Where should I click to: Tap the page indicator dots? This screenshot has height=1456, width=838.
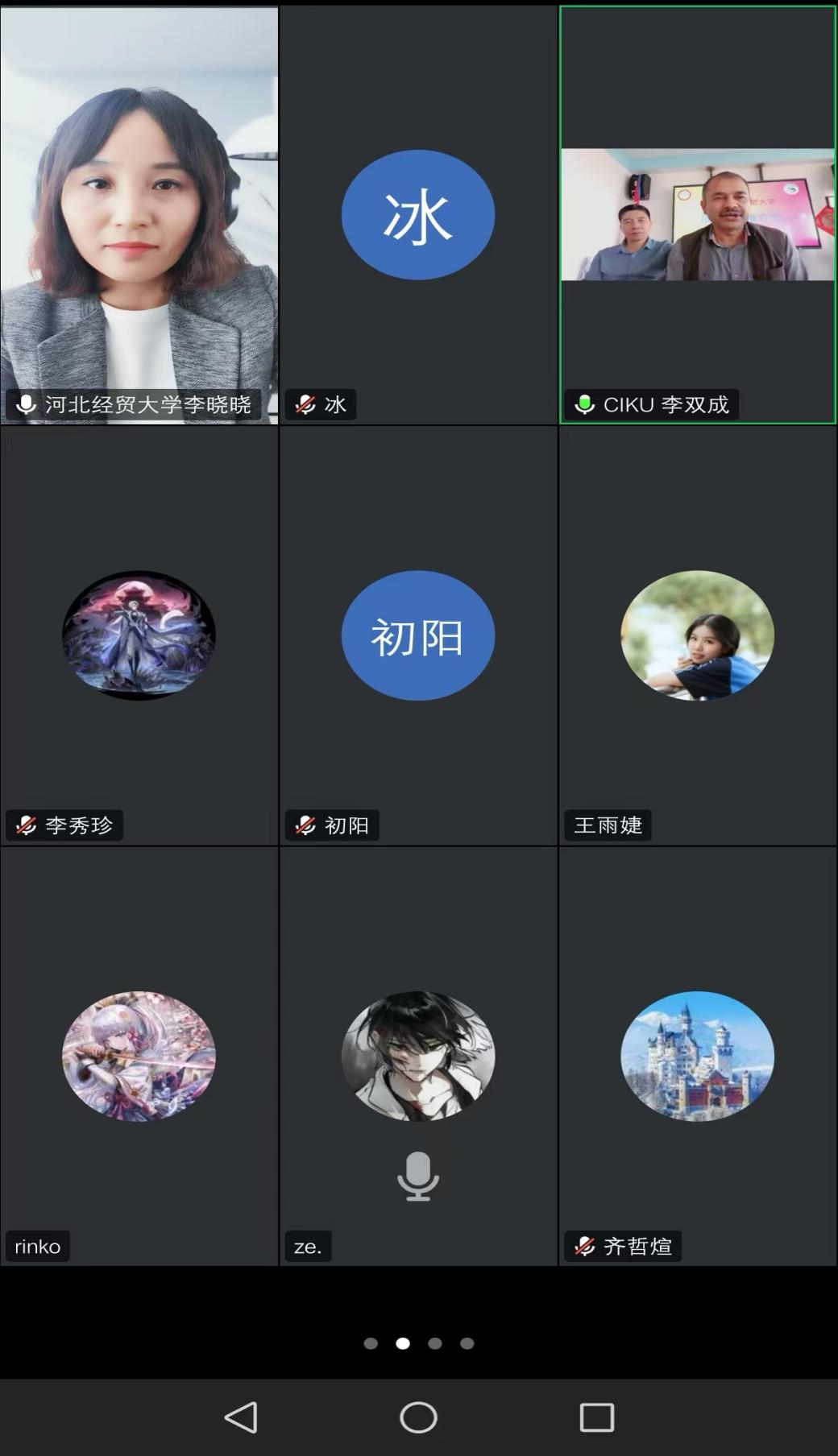click(419, 1343)
